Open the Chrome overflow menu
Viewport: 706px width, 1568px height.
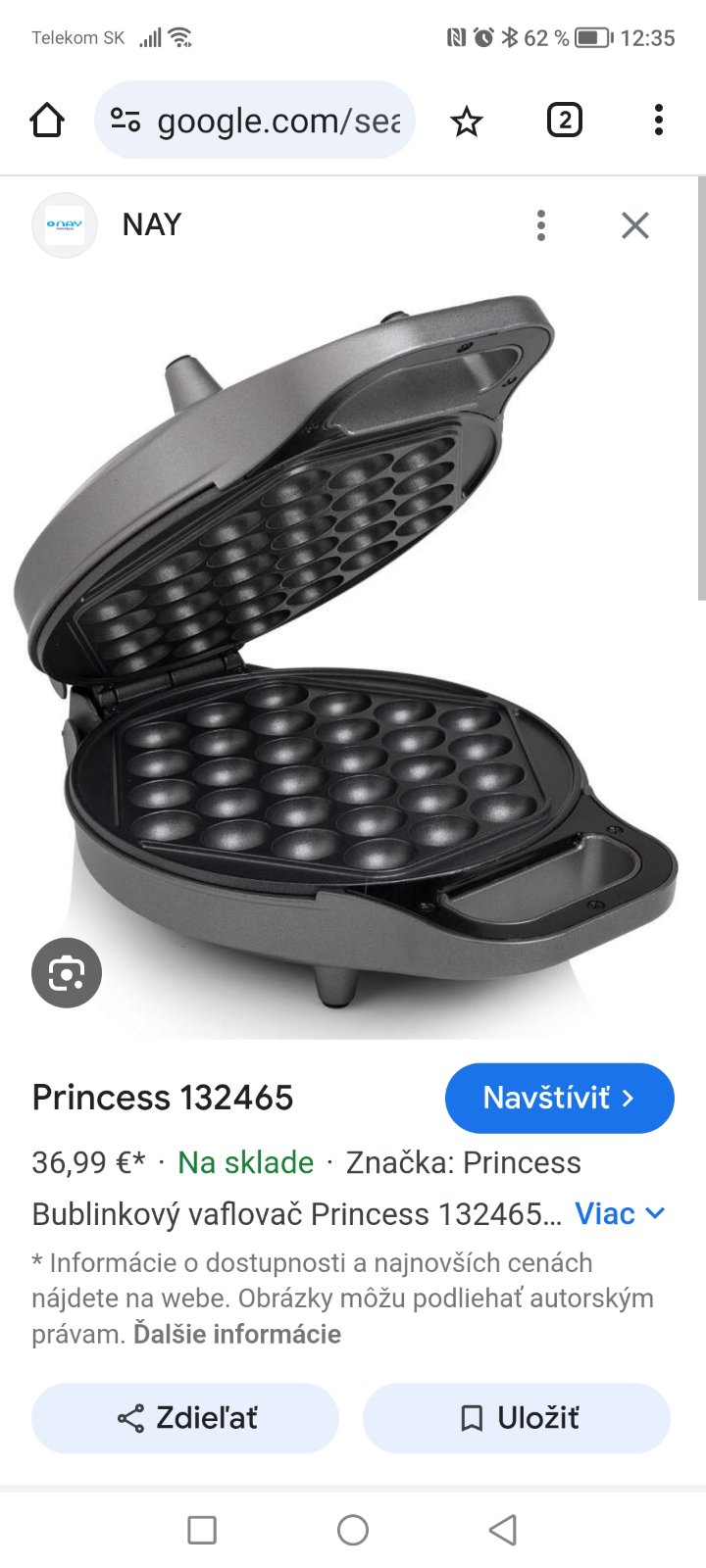(659, 121)
